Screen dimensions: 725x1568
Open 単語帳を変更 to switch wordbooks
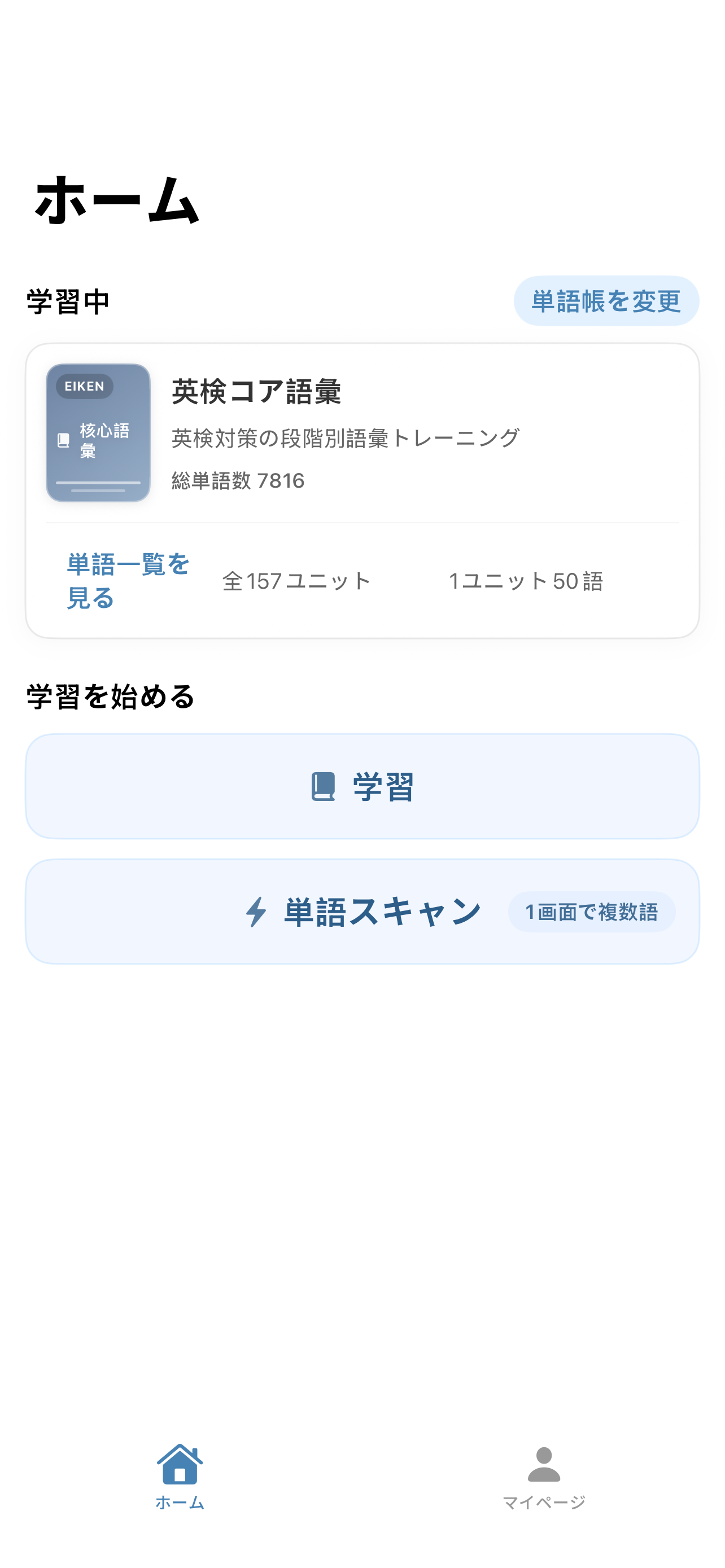click(606, 300)
